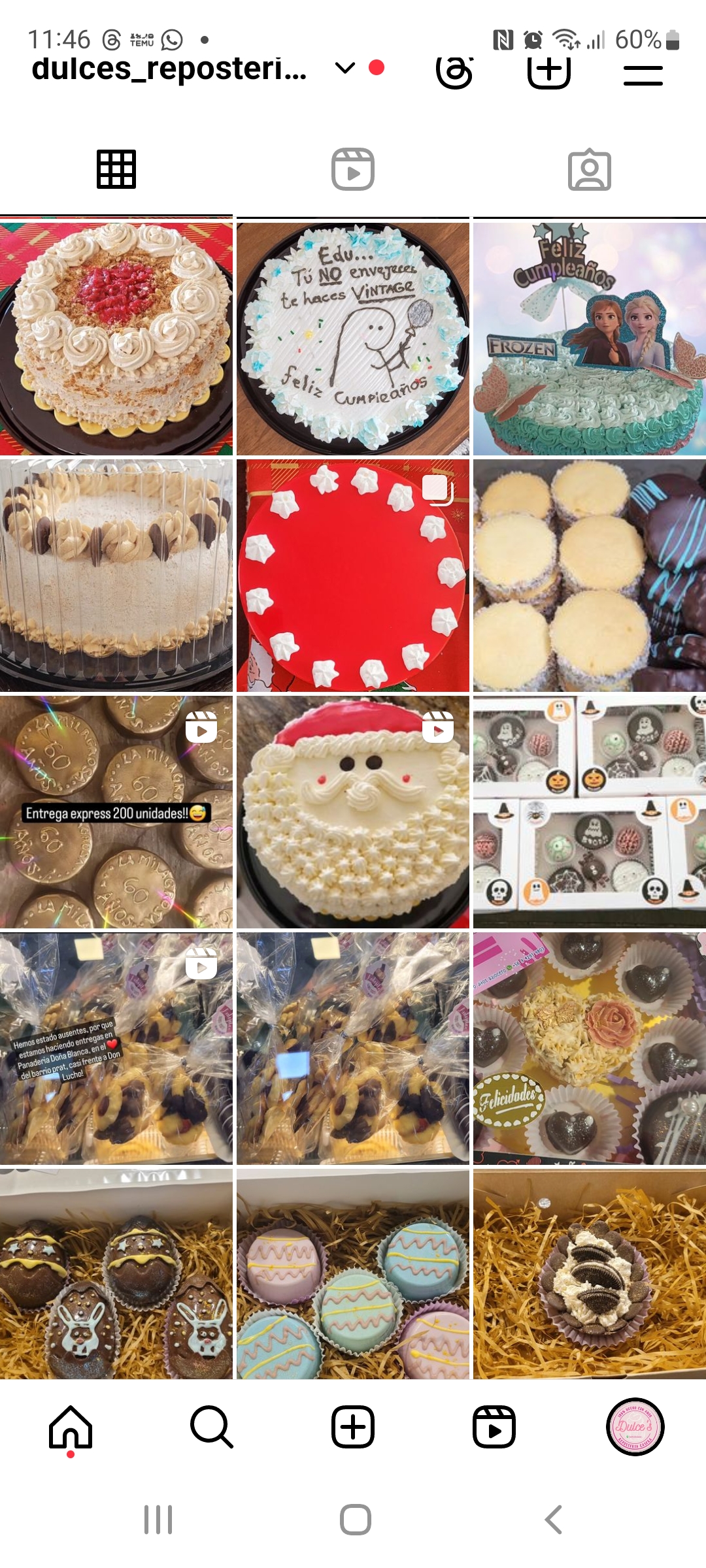
Task: Open the 'Edu... Vintage' birthday cake post
Action: 353,338
